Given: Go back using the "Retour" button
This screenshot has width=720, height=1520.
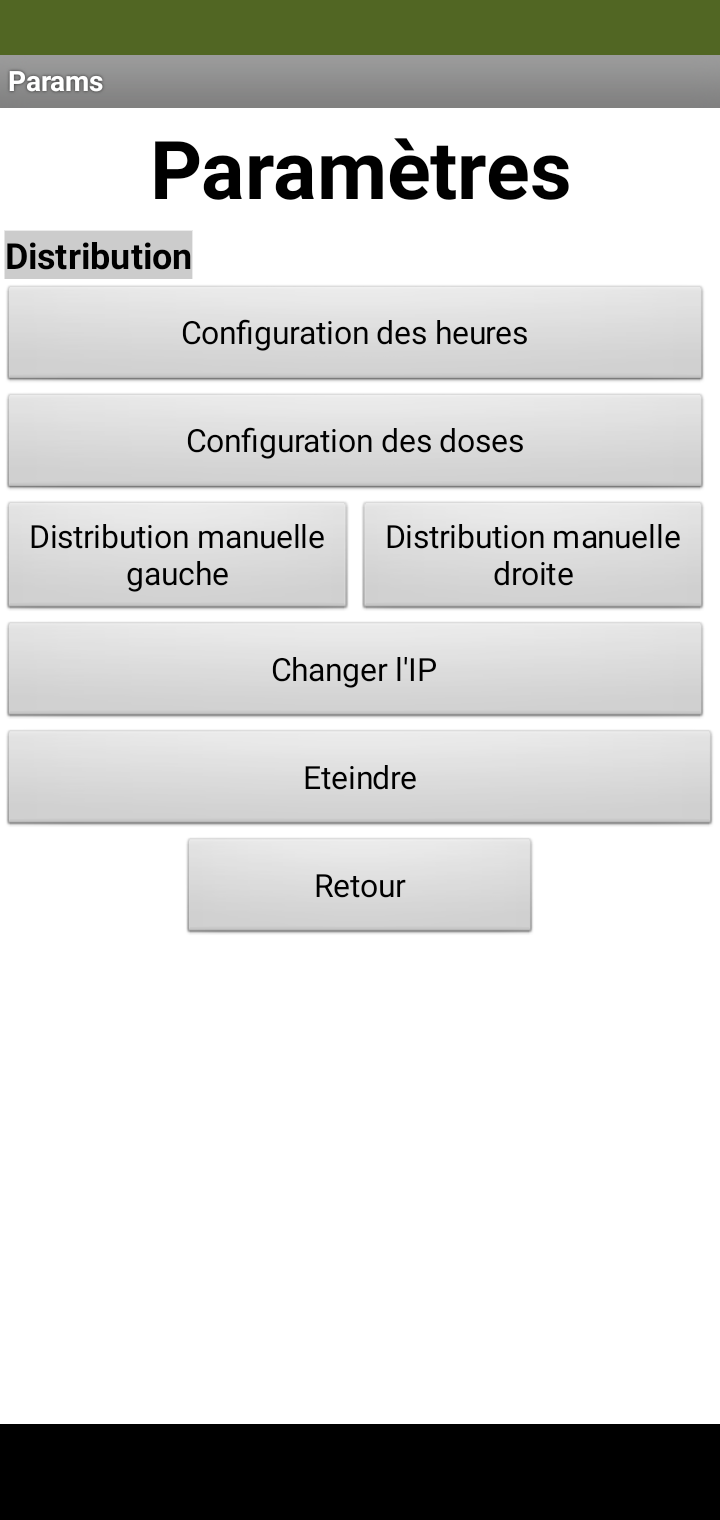Looking at the screenshot, I should pos(359,884).
